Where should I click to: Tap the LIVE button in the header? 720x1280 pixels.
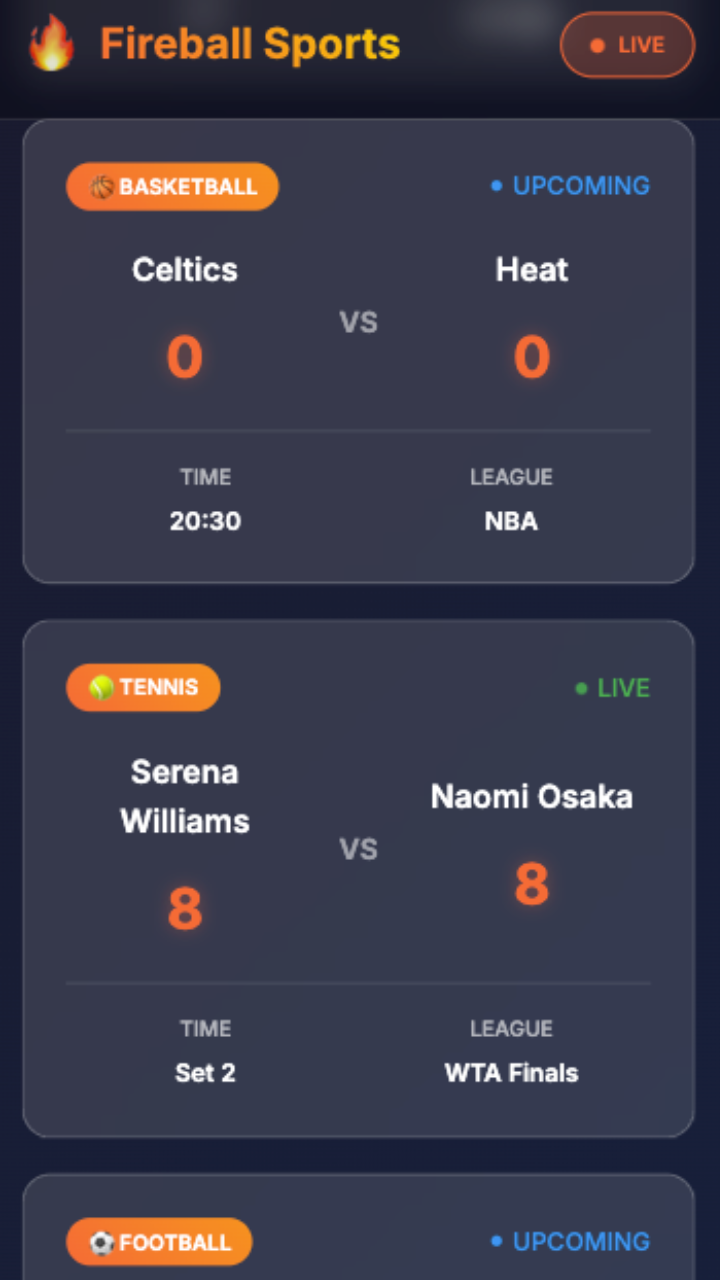pos(627,45)
